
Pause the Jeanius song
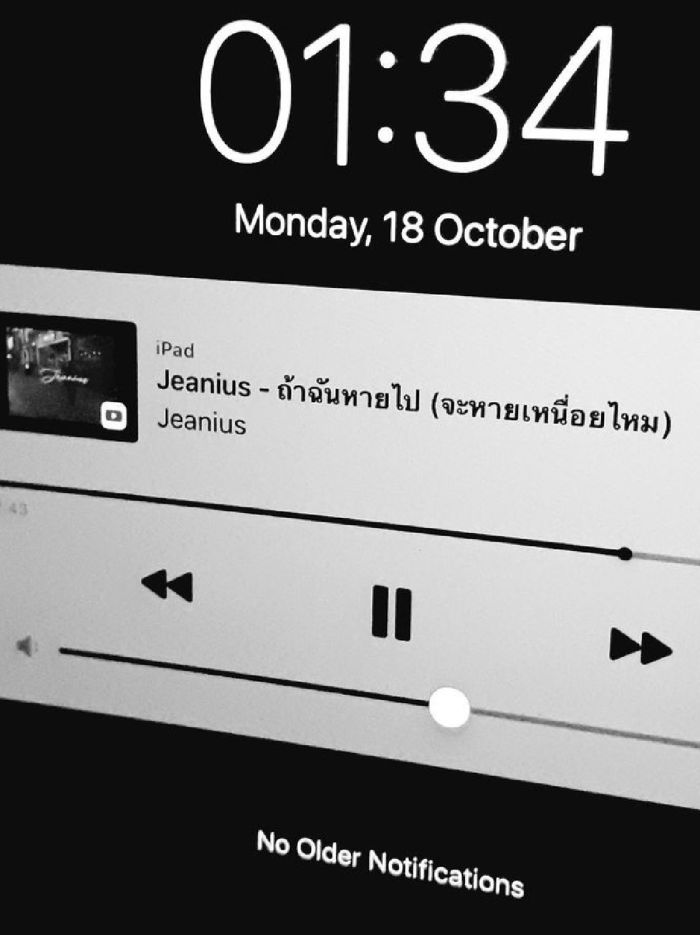(391, 613)
